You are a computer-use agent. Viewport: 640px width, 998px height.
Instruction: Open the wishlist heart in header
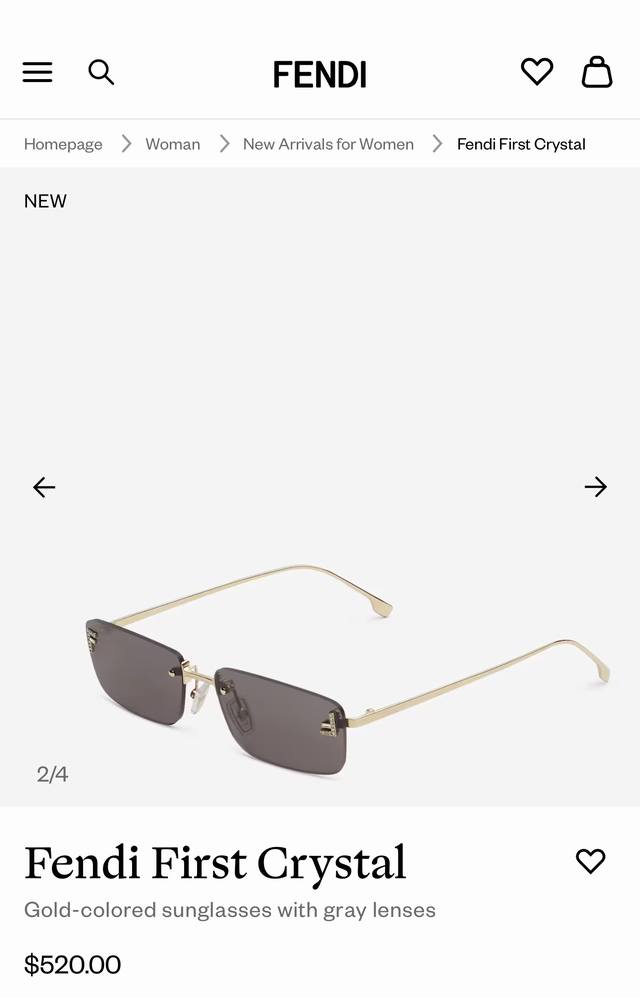click(x=537, y=72)
